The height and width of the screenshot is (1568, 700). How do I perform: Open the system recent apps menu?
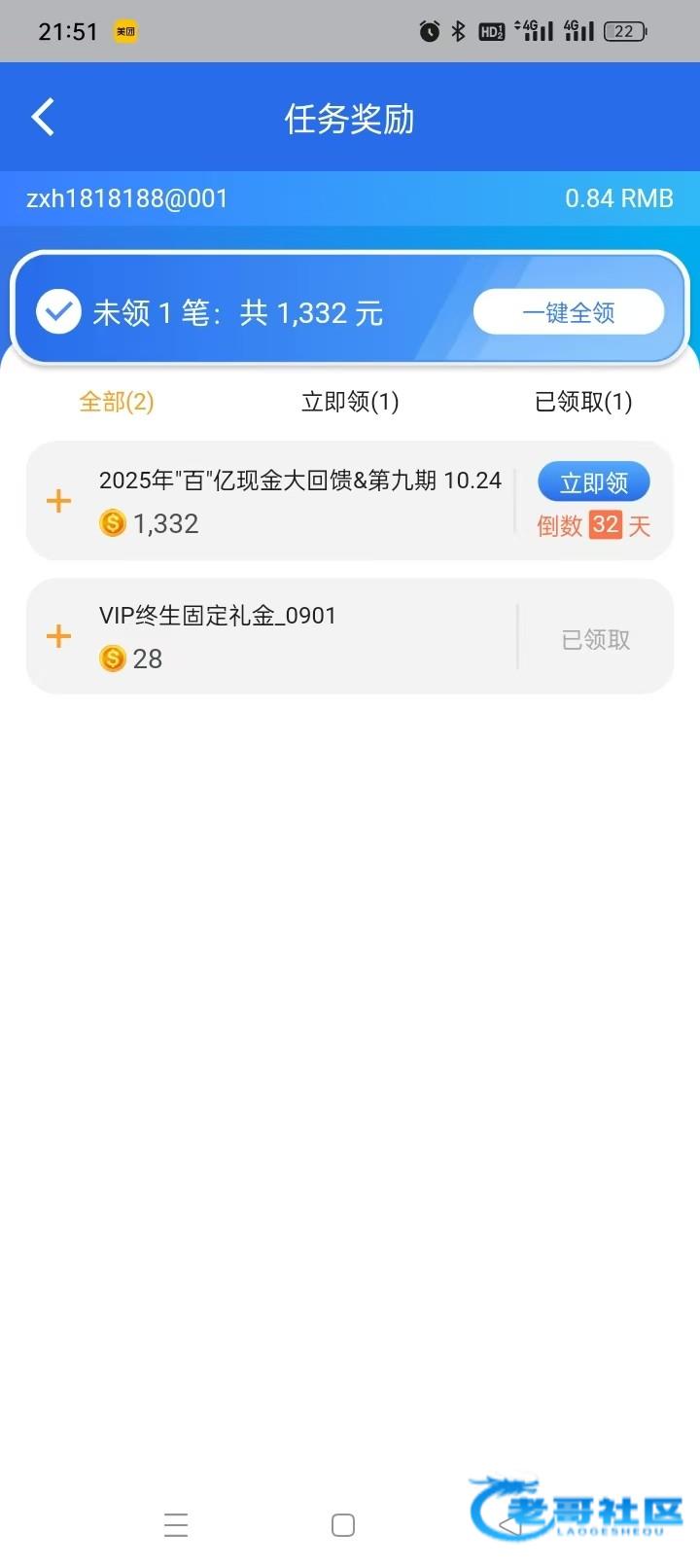(x=176, y=1524)
